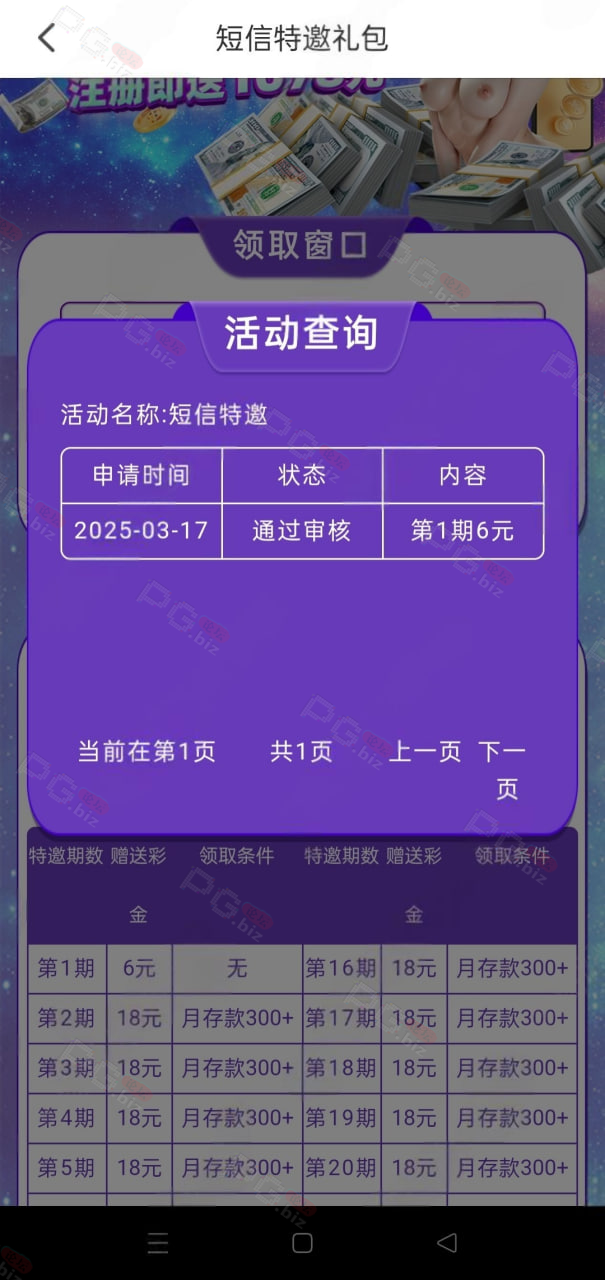
Task: Open recent apps from navigation bar
Action: pyautogui.click(x=158, y=1243)
